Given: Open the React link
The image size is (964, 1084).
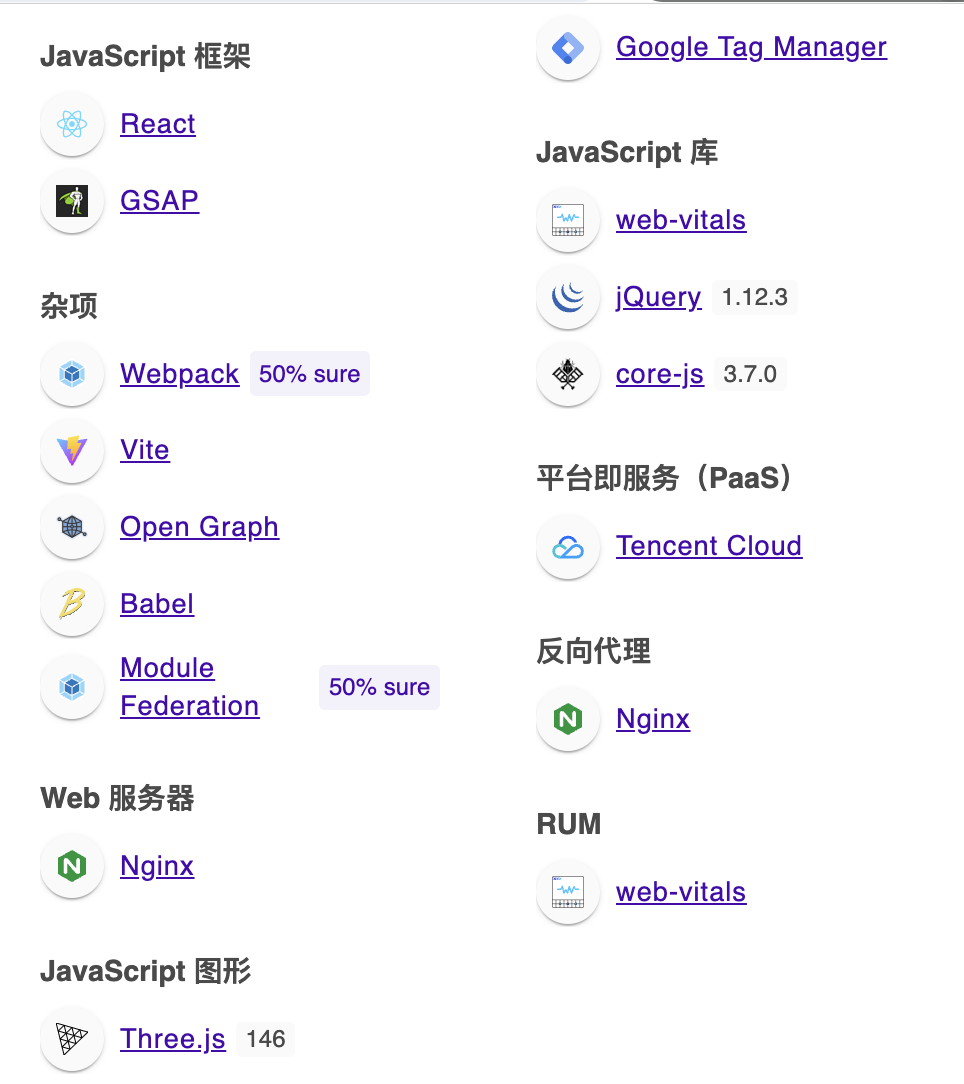Looking at the screenshot, I should 157,124.
